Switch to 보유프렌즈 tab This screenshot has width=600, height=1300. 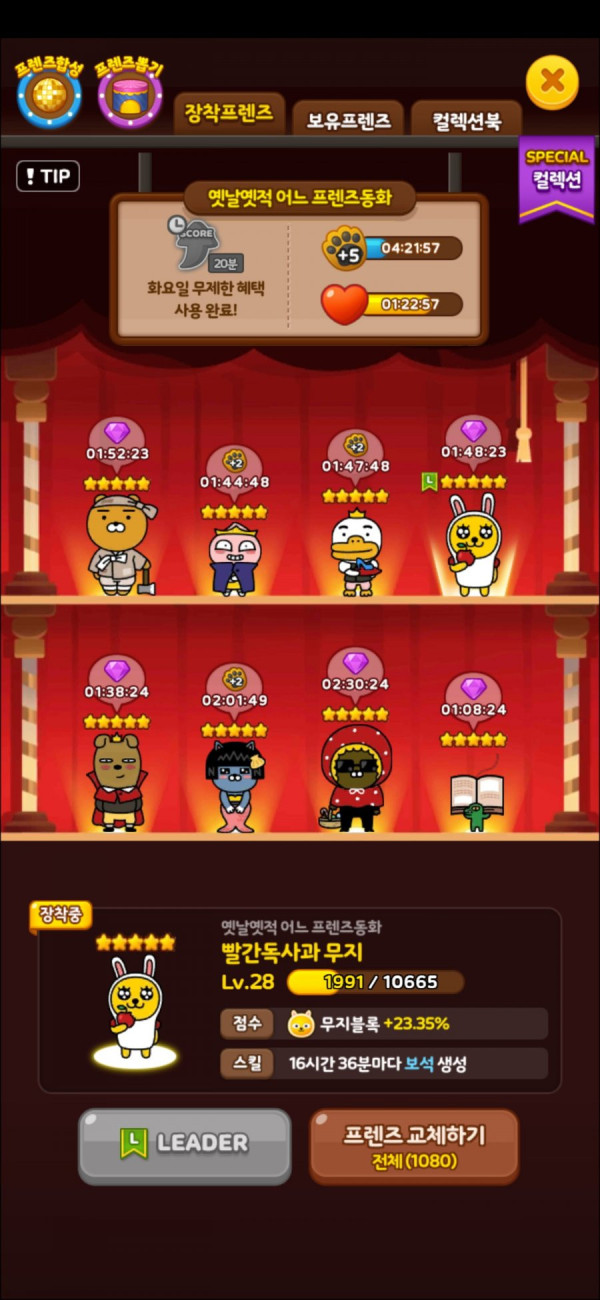point(347,120)
